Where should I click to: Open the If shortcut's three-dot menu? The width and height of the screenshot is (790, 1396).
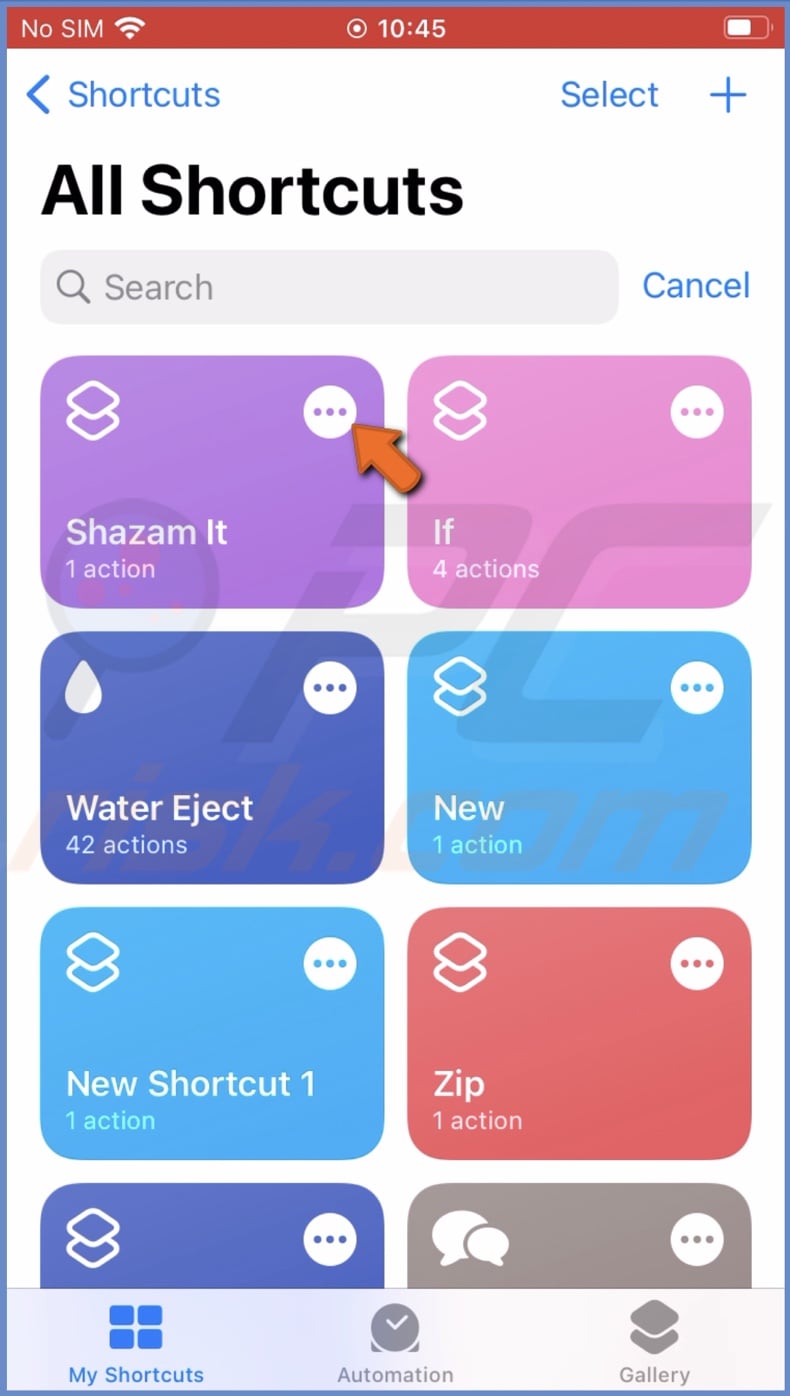(x=697, y=412)
